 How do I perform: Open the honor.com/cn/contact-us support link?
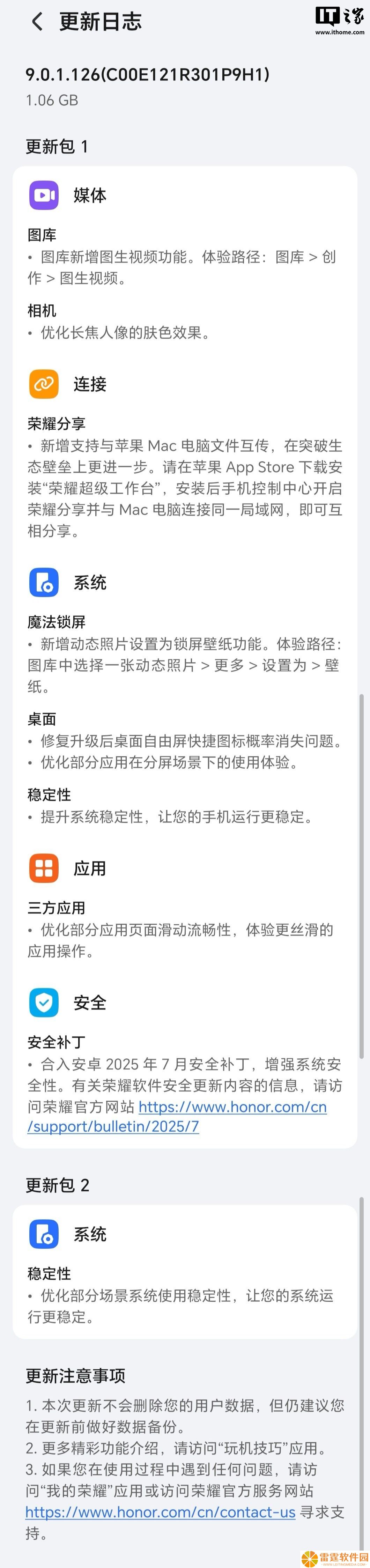[160, 1512]
